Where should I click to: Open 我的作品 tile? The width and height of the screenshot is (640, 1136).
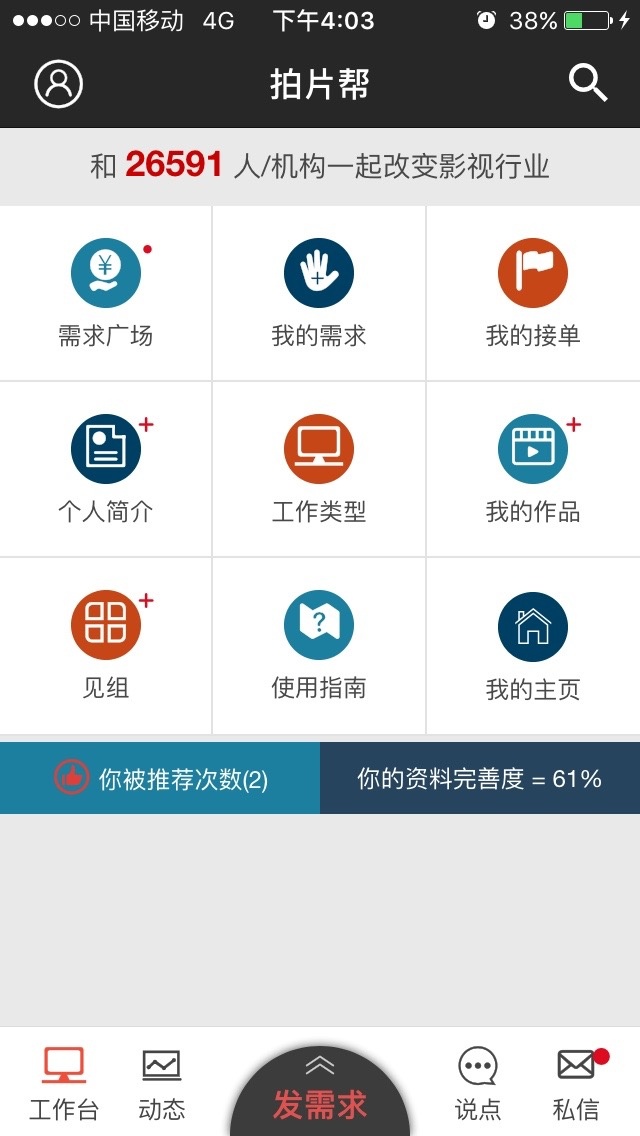tap(533, 470)
